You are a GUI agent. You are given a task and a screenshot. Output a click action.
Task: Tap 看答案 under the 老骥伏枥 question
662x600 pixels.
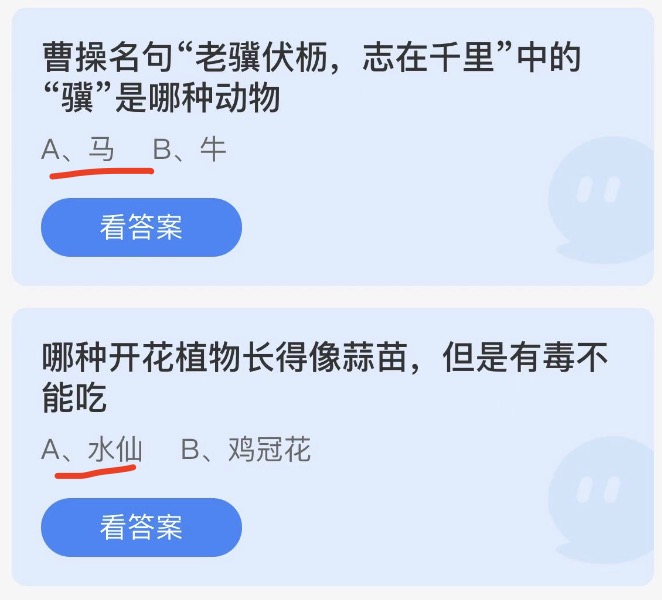point(141,227)
